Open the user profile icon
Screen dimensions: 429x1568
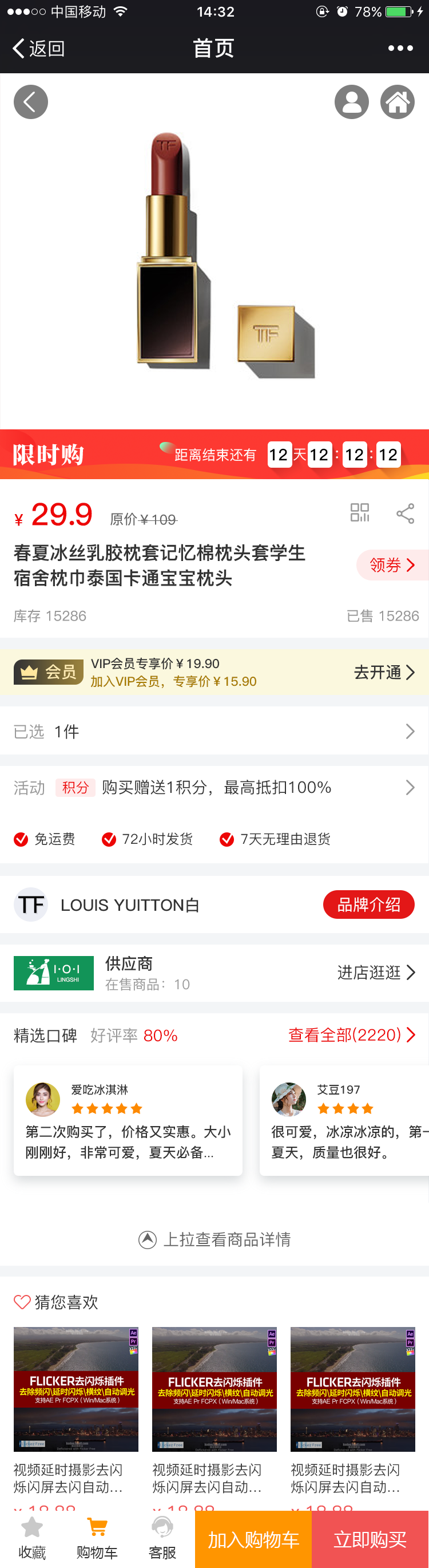pos(351,102)
